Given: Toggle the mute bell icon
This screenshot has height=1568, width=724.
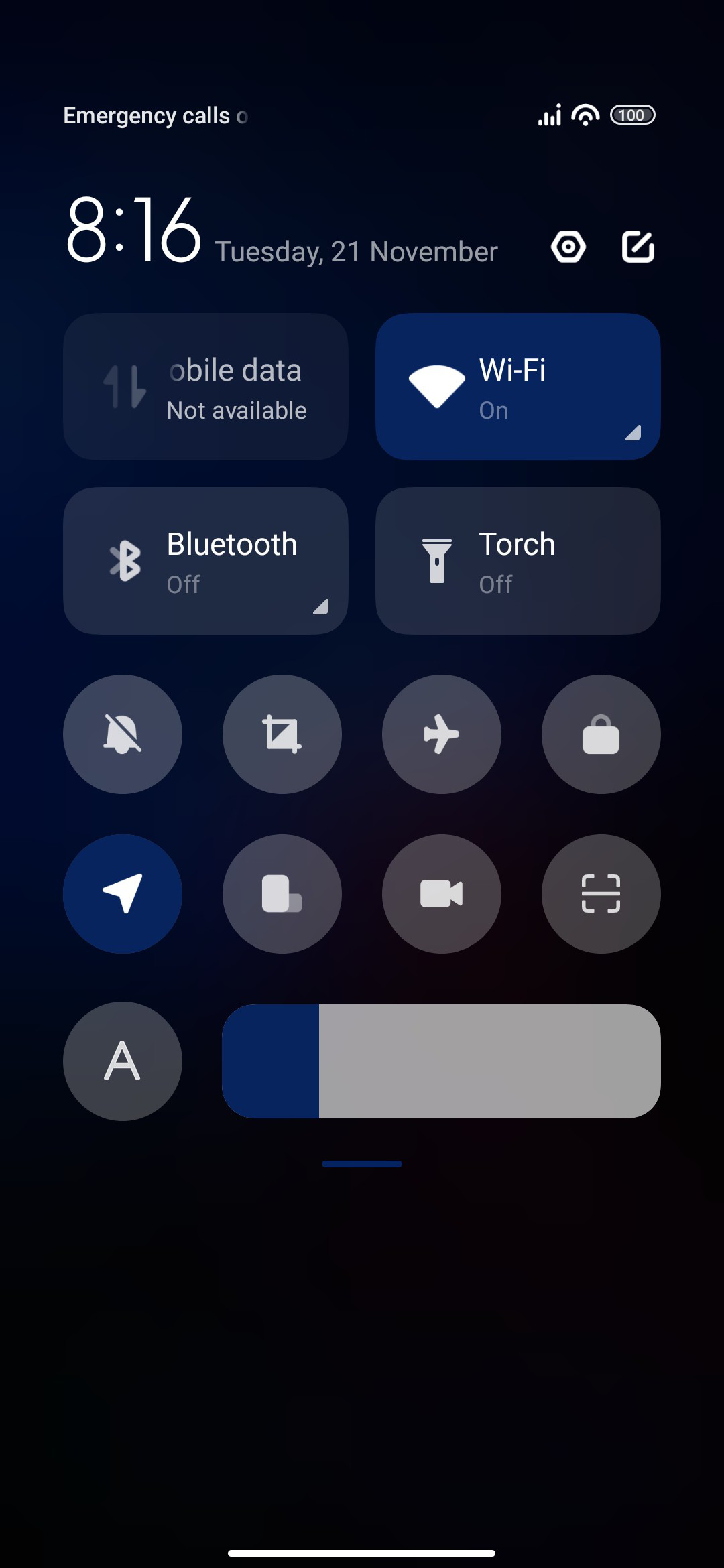Looking at the screenshot, I should pyautogui.click(x=123, y=734).
